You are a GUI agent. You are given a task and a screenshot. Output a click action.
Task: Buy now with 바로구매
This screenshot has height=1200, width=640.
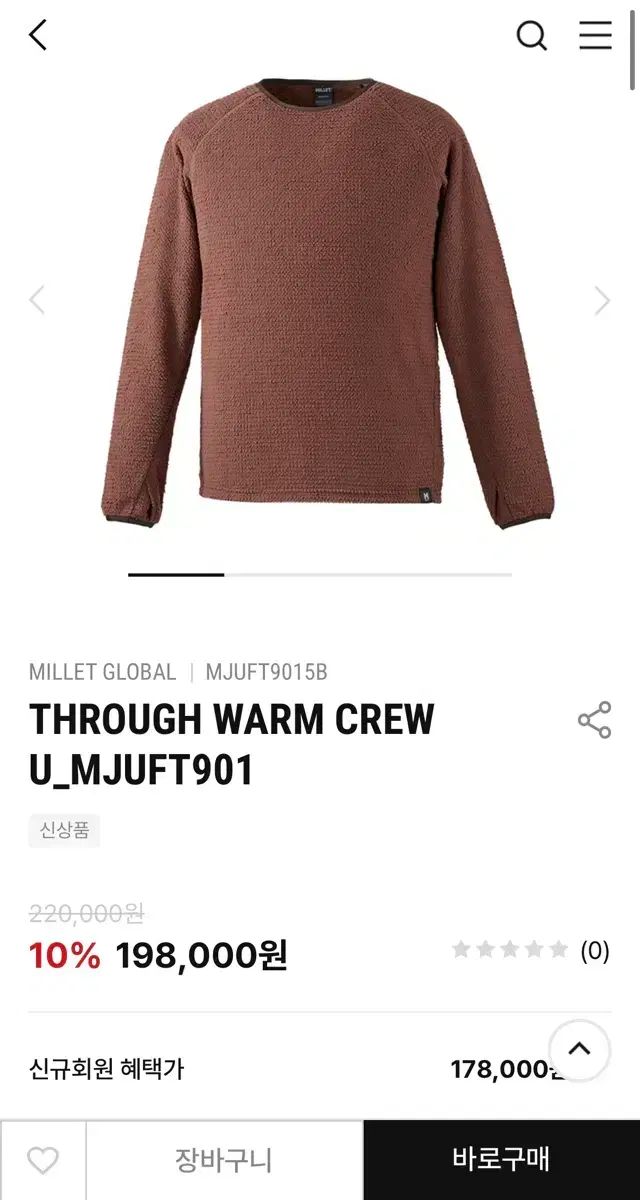[501, 1160]
